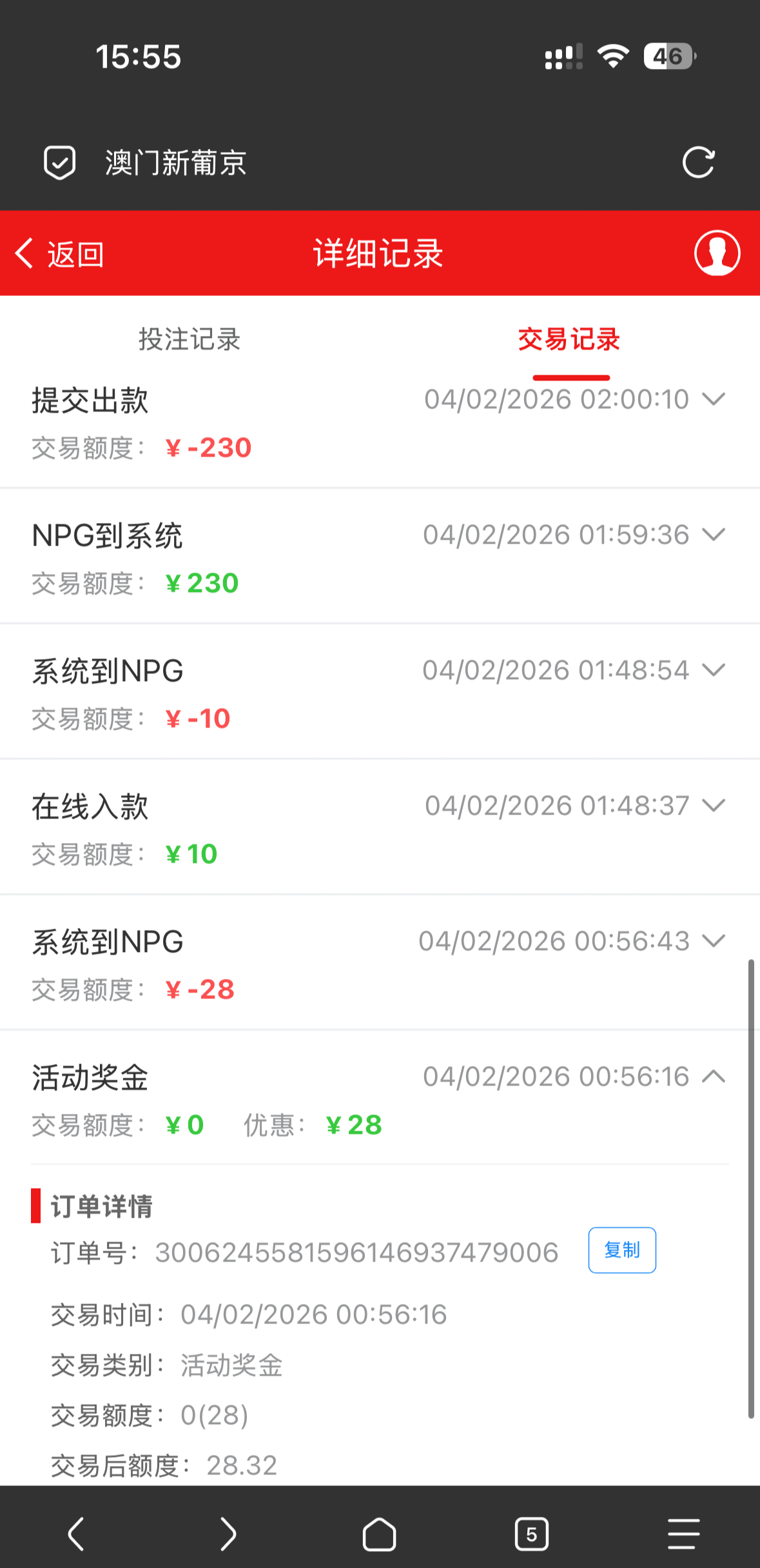Copy the order number with 复制

(x=622, y=1250)
